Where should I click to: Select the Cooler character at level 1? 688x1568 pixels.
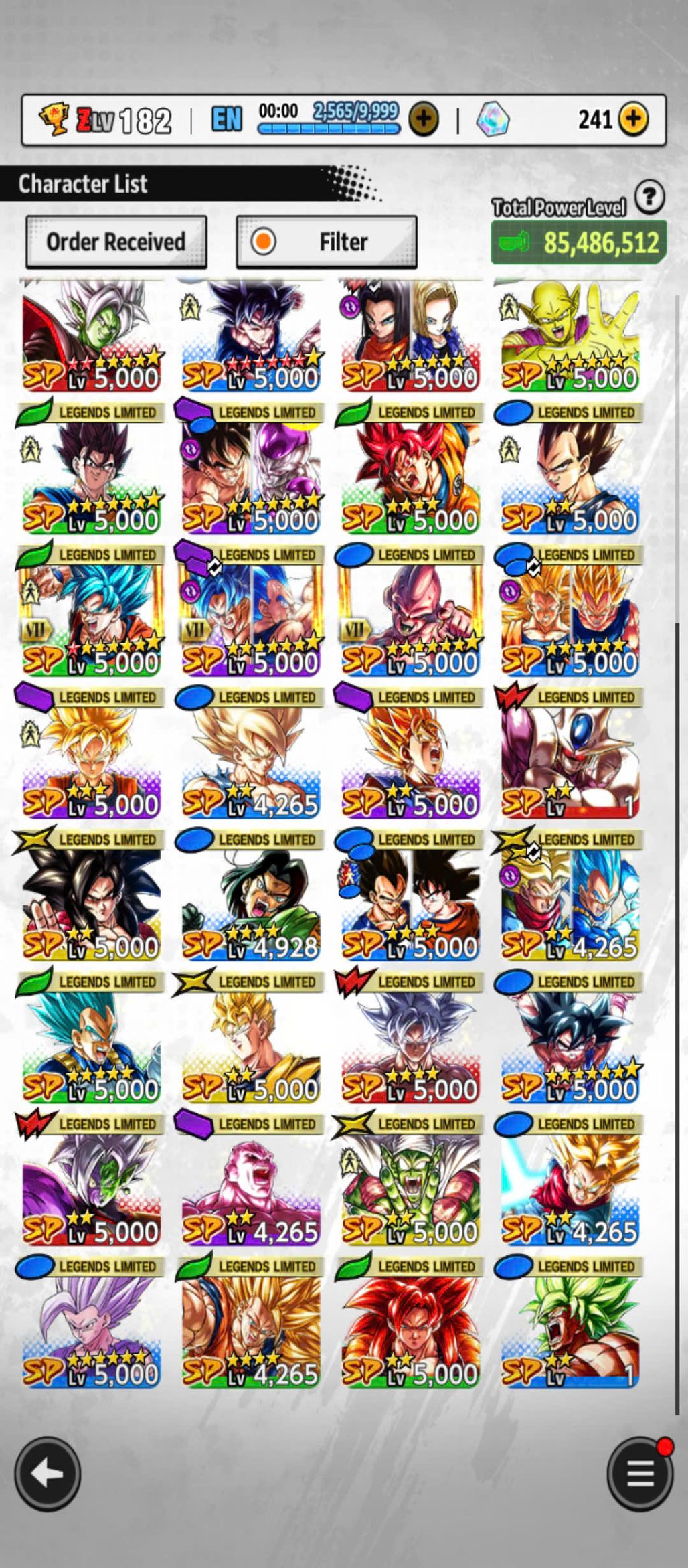(x=570, y=760)
